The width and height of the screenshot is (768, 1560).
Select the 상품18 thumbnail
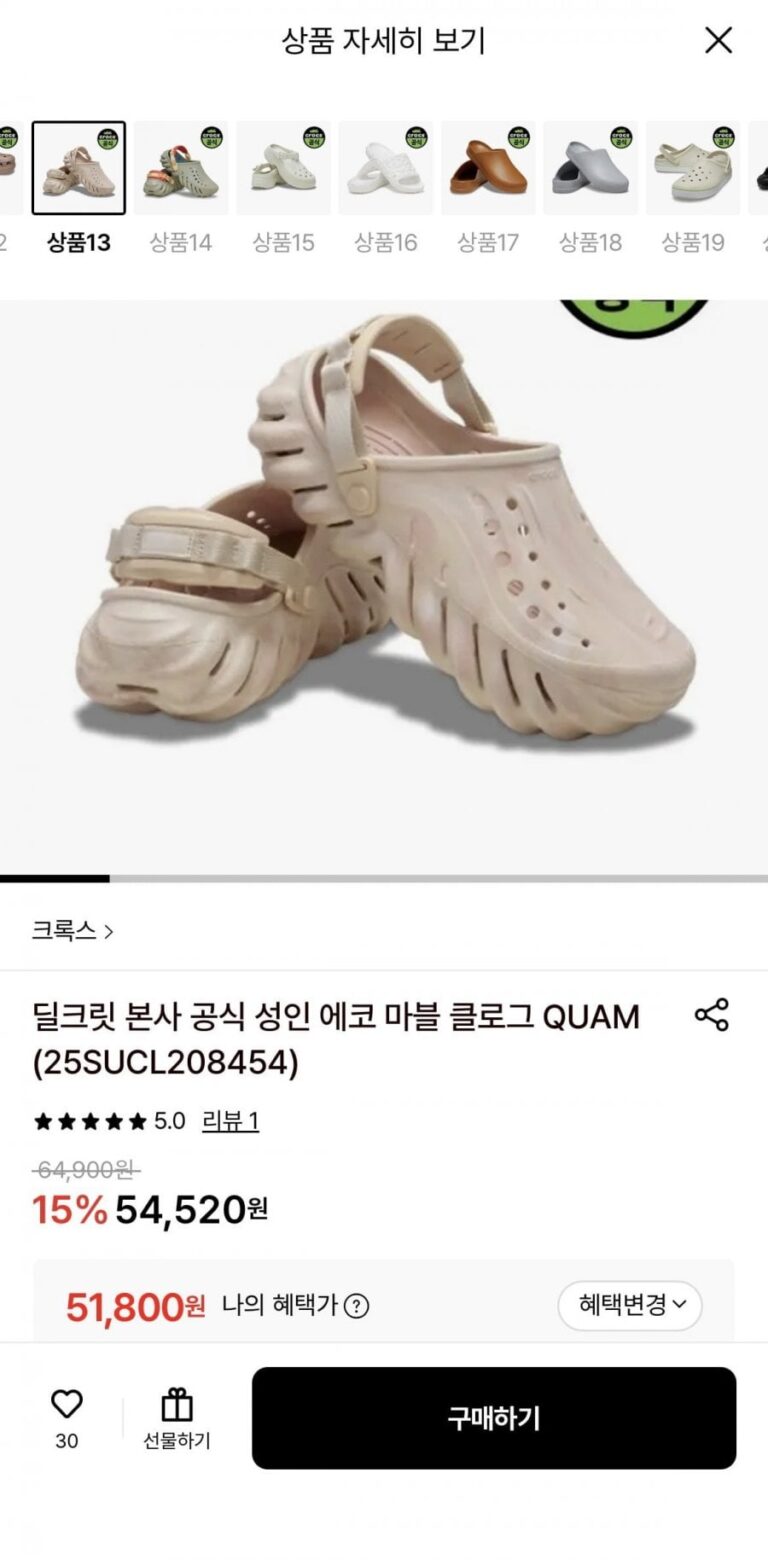click(590, 168)
